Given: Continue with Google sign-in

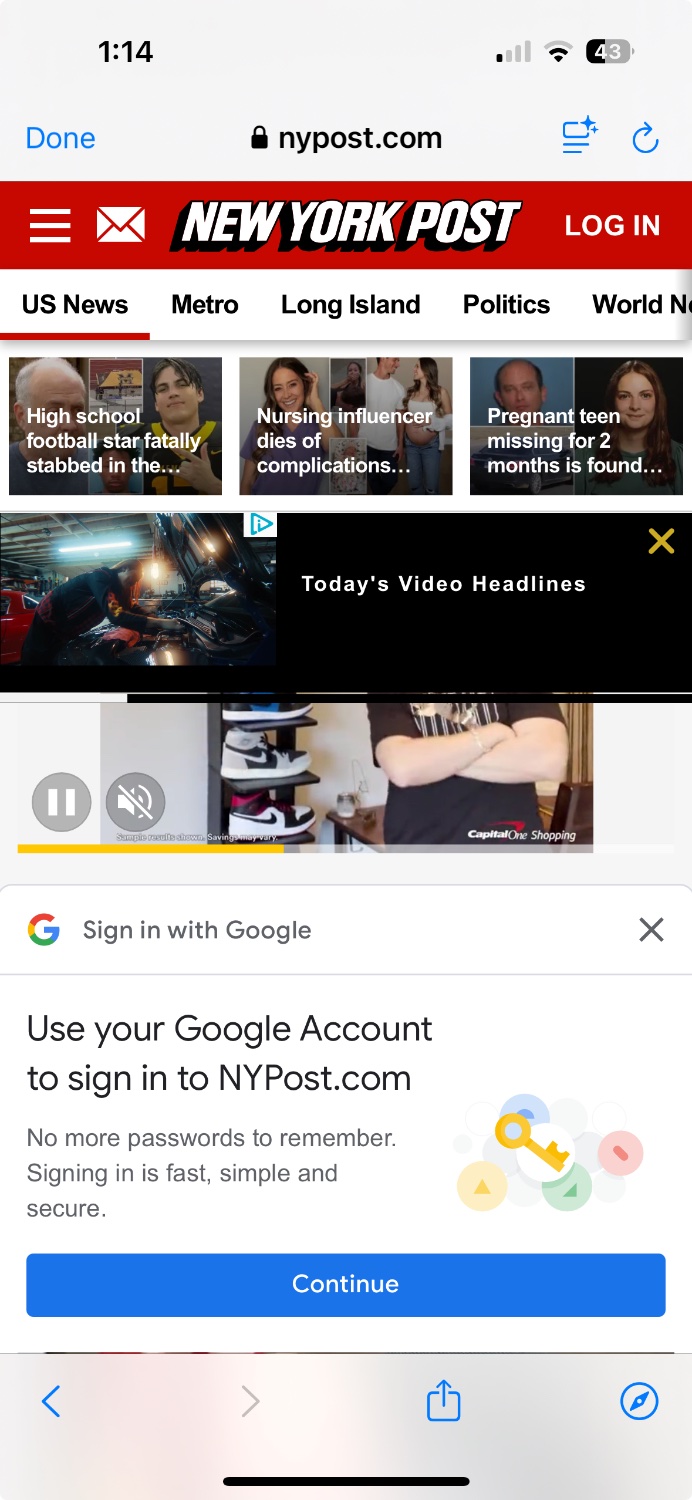Looking at the screenshot, I should (x=345, y=1284).
